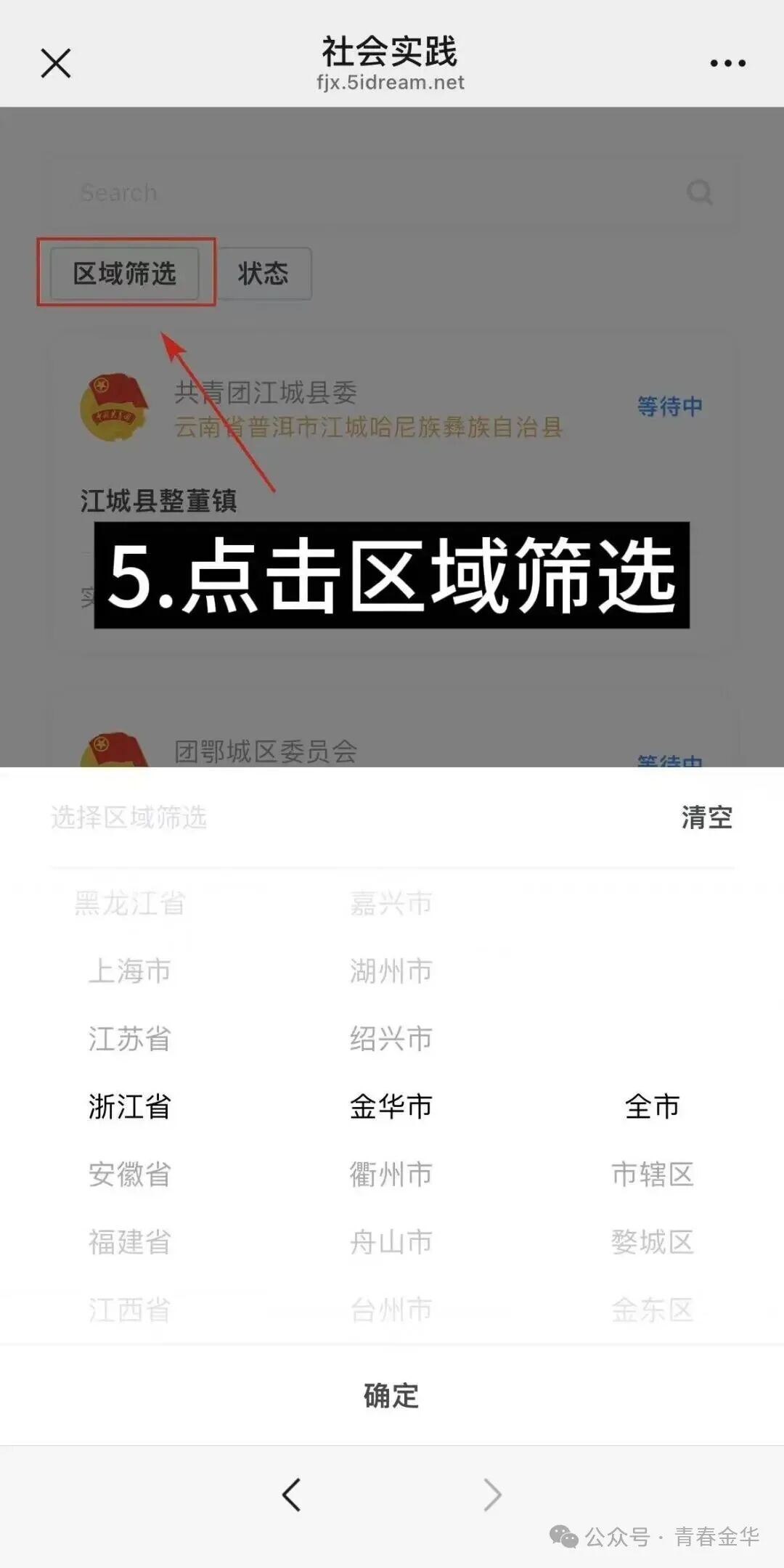
Task: Pick 婺城区 in the district column
Action: tap(652, 1242)
